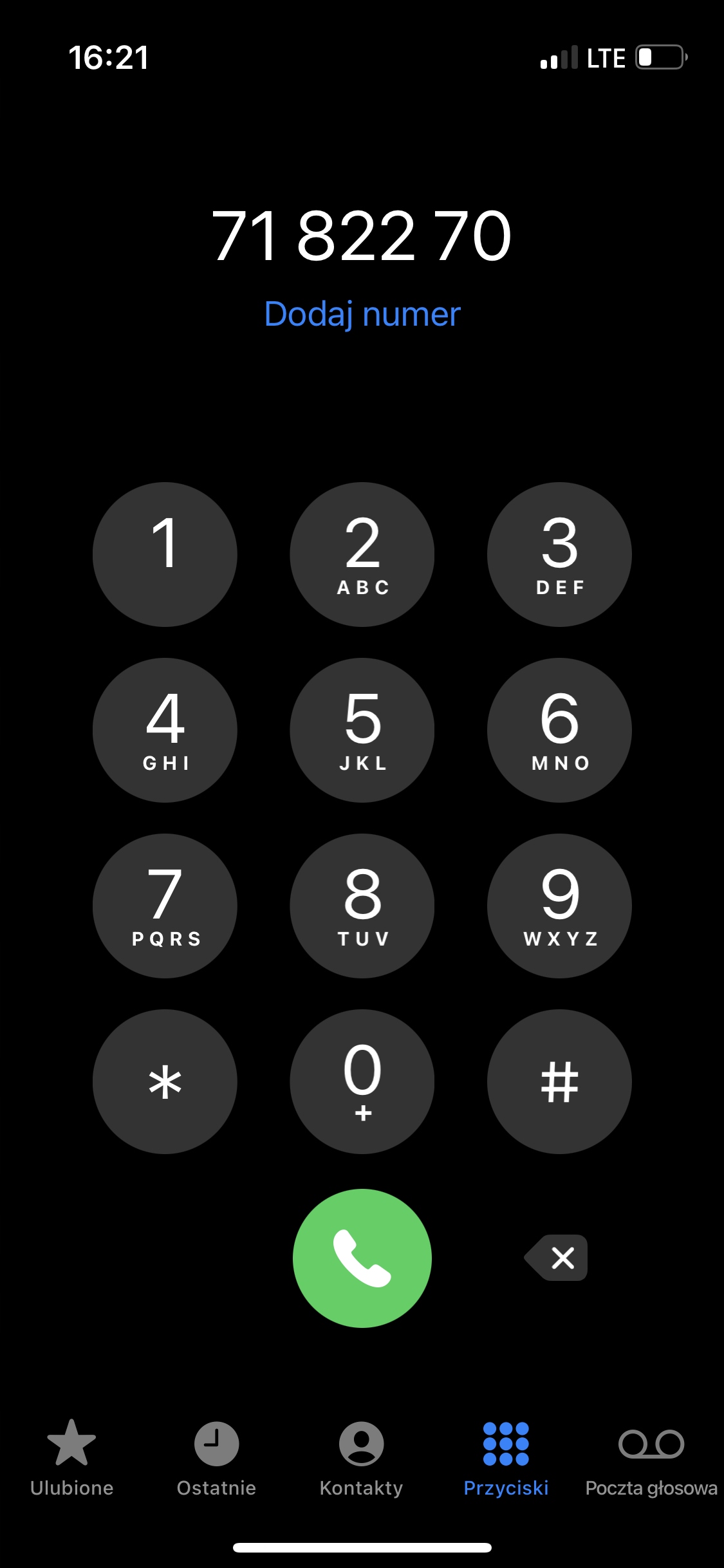This screenshot has width=724, height=1568.
Task: Dial digit 6 MNO
Action: pyautogui.click(x=559, y=730)
